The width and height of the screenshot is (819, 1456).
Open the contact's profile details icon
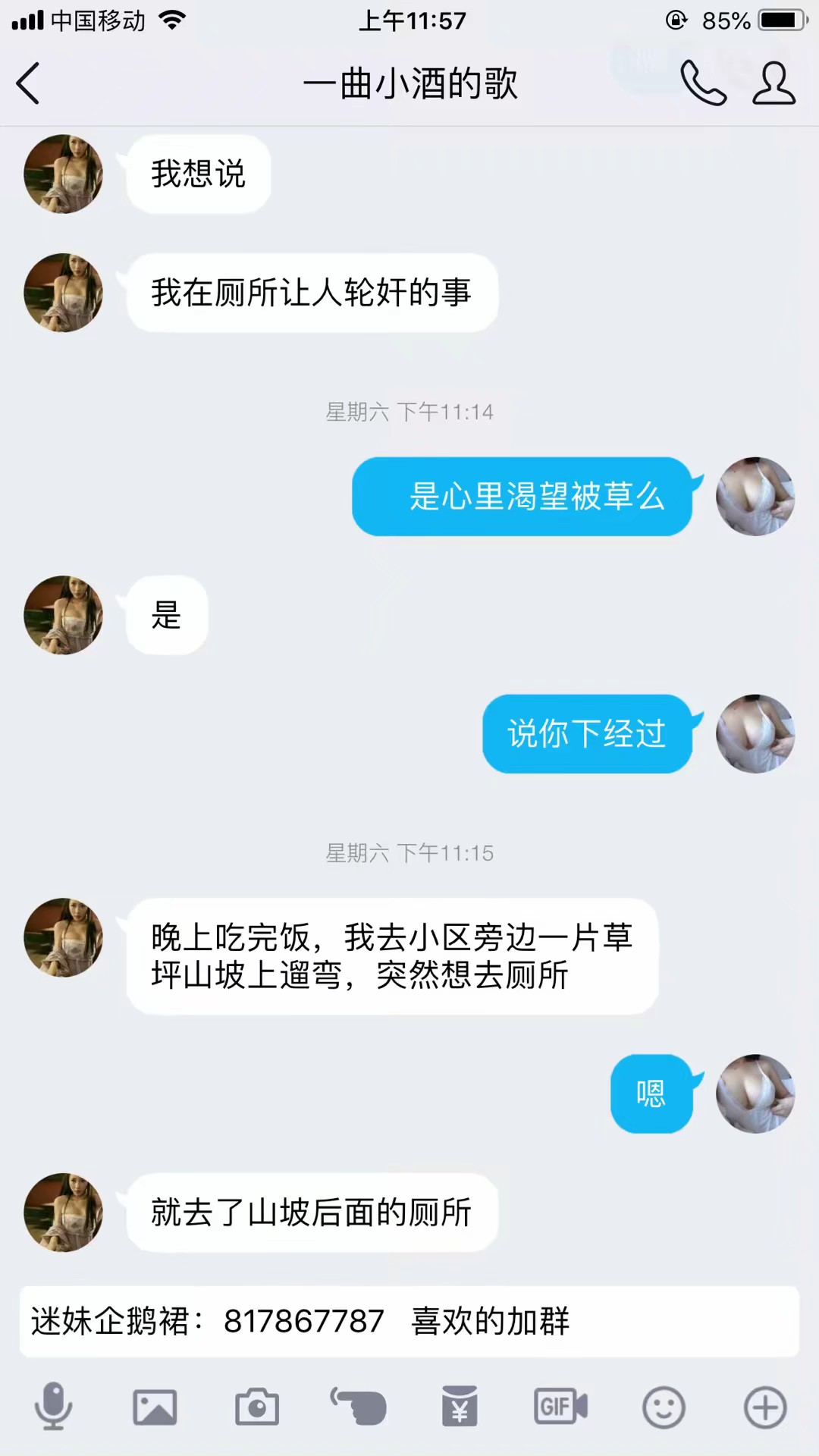click(773, 83)
